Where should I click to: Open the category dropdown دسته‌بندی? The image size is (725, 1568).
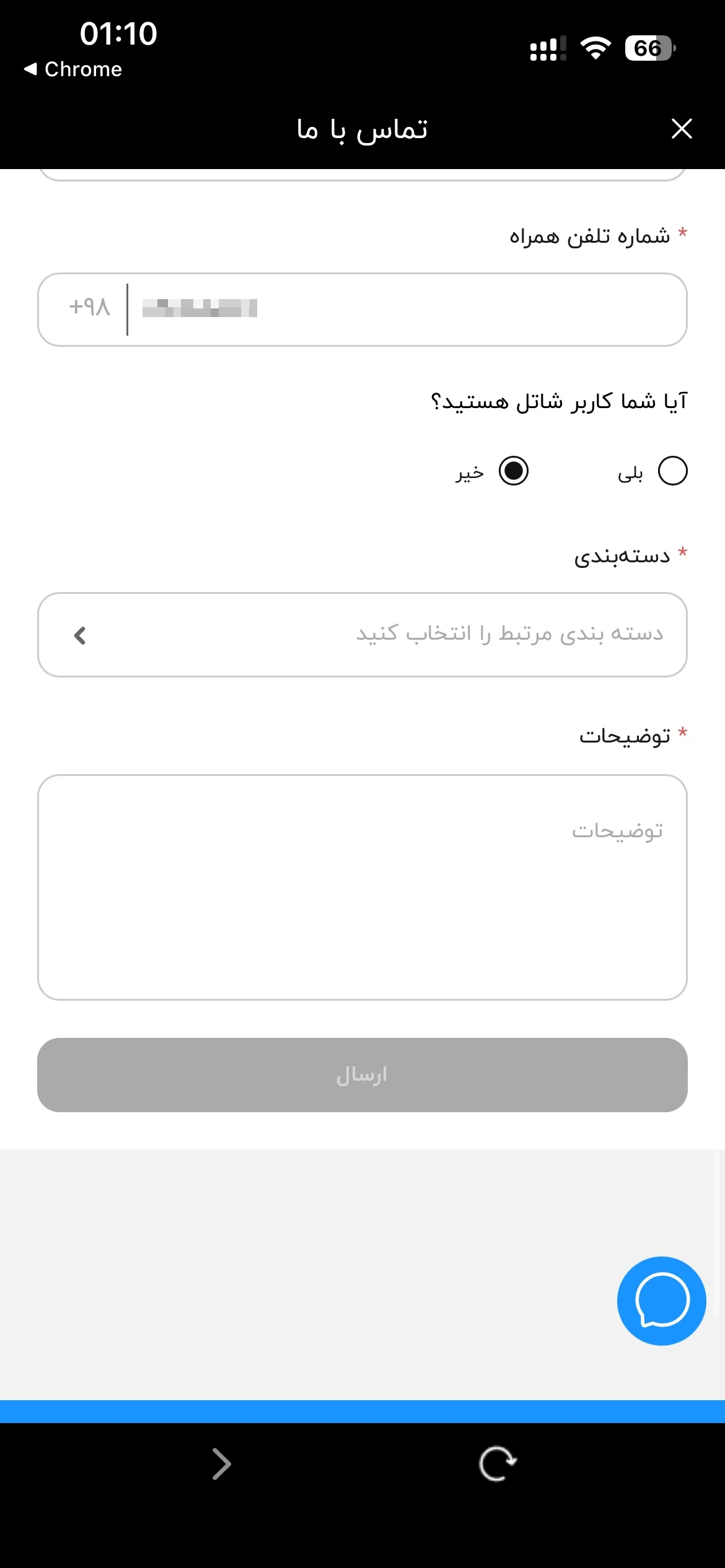362,635
